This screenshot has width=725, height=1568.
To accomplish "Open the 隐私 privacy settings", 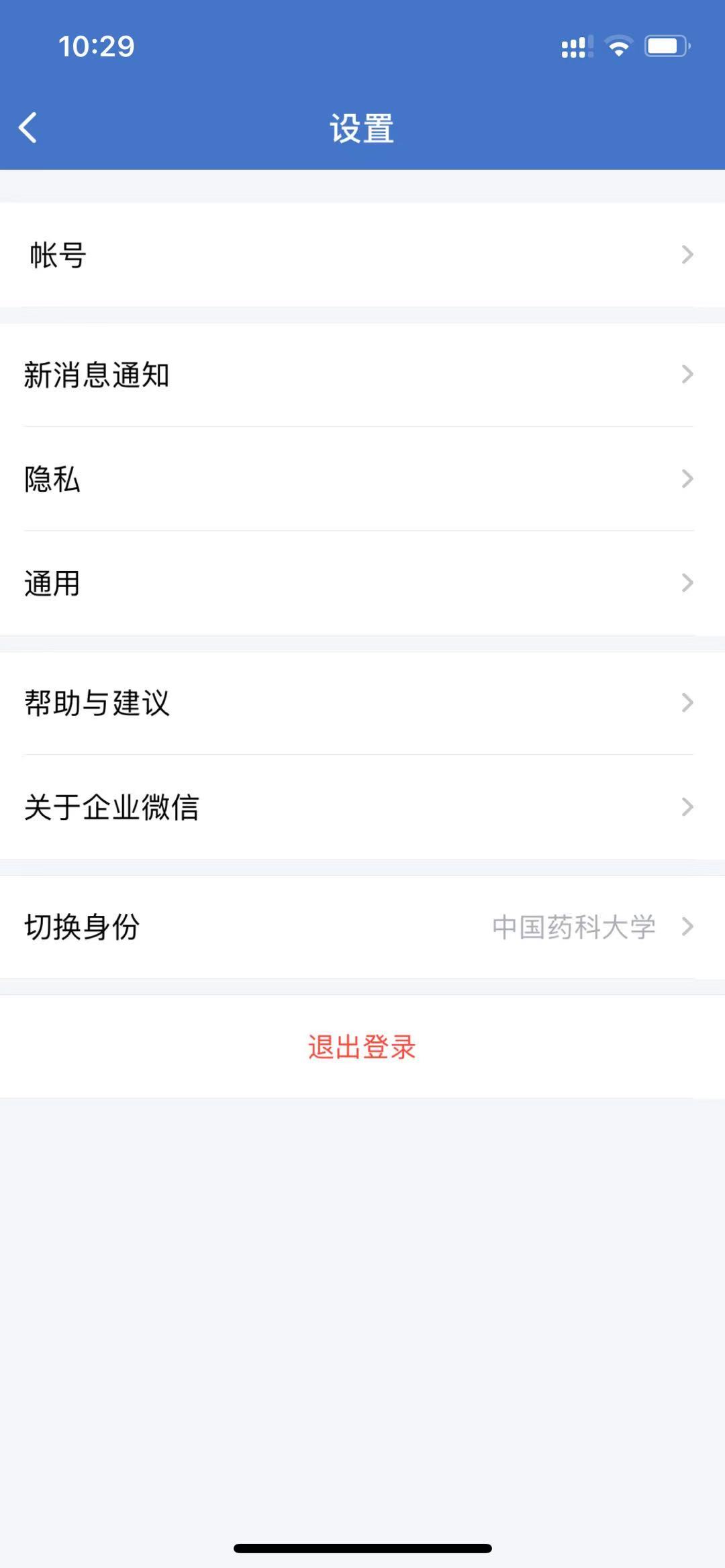I will coord(362,479).
